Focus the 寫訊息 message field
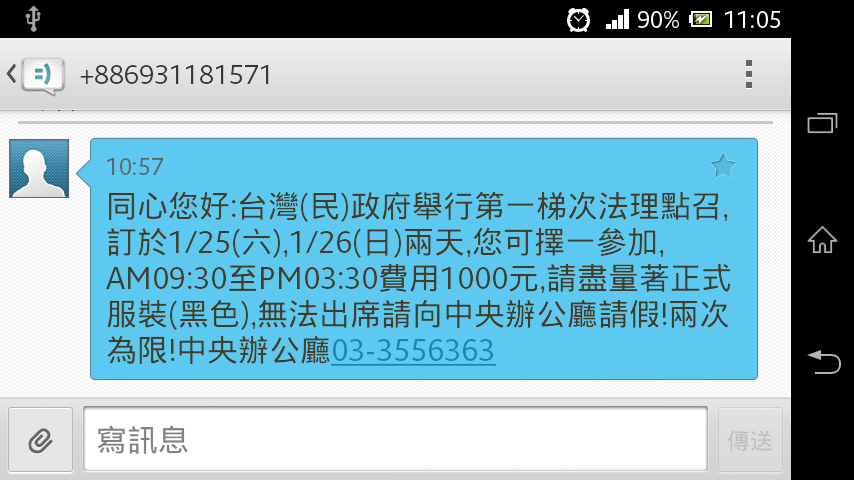 click(x=395, y=439)
